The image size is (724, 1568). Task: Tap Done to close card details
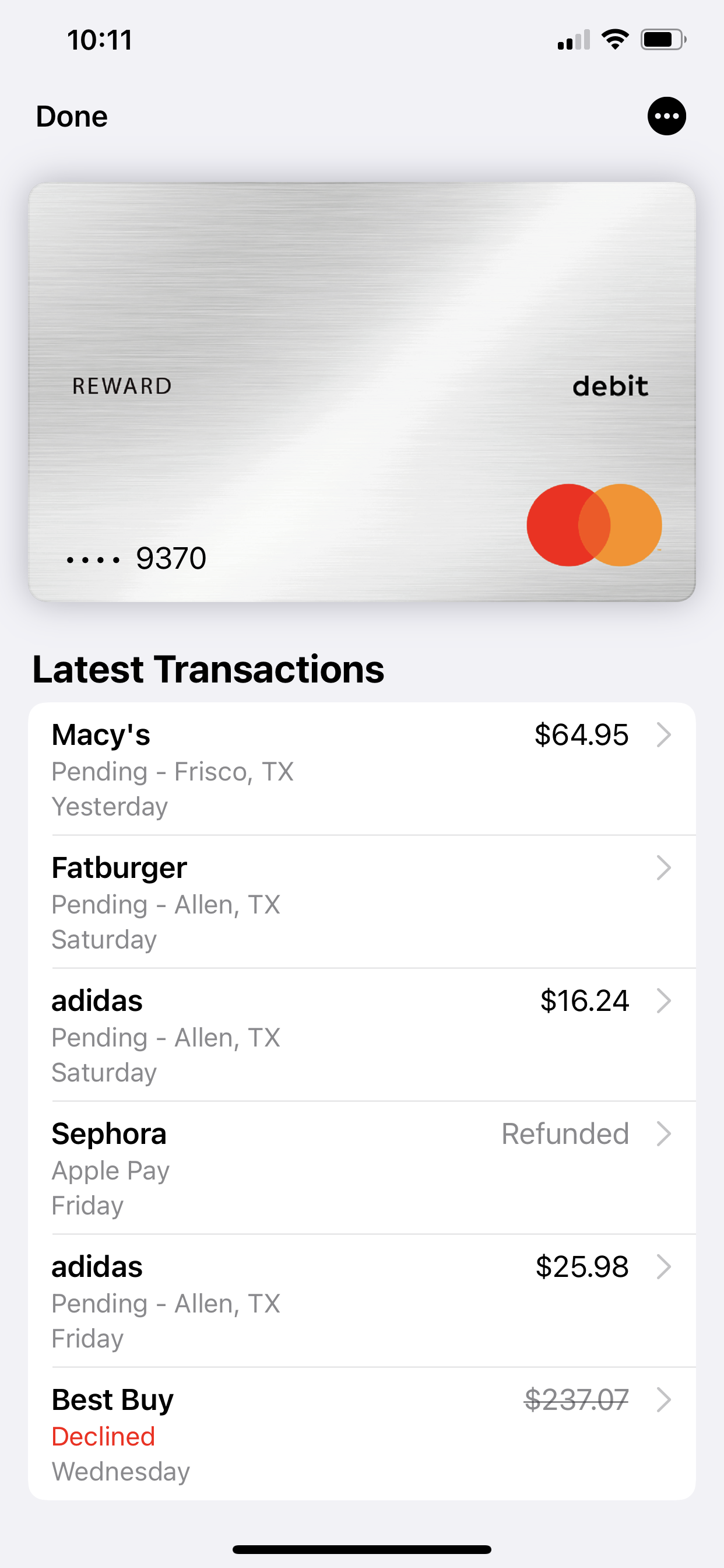(x=72, y=116)
